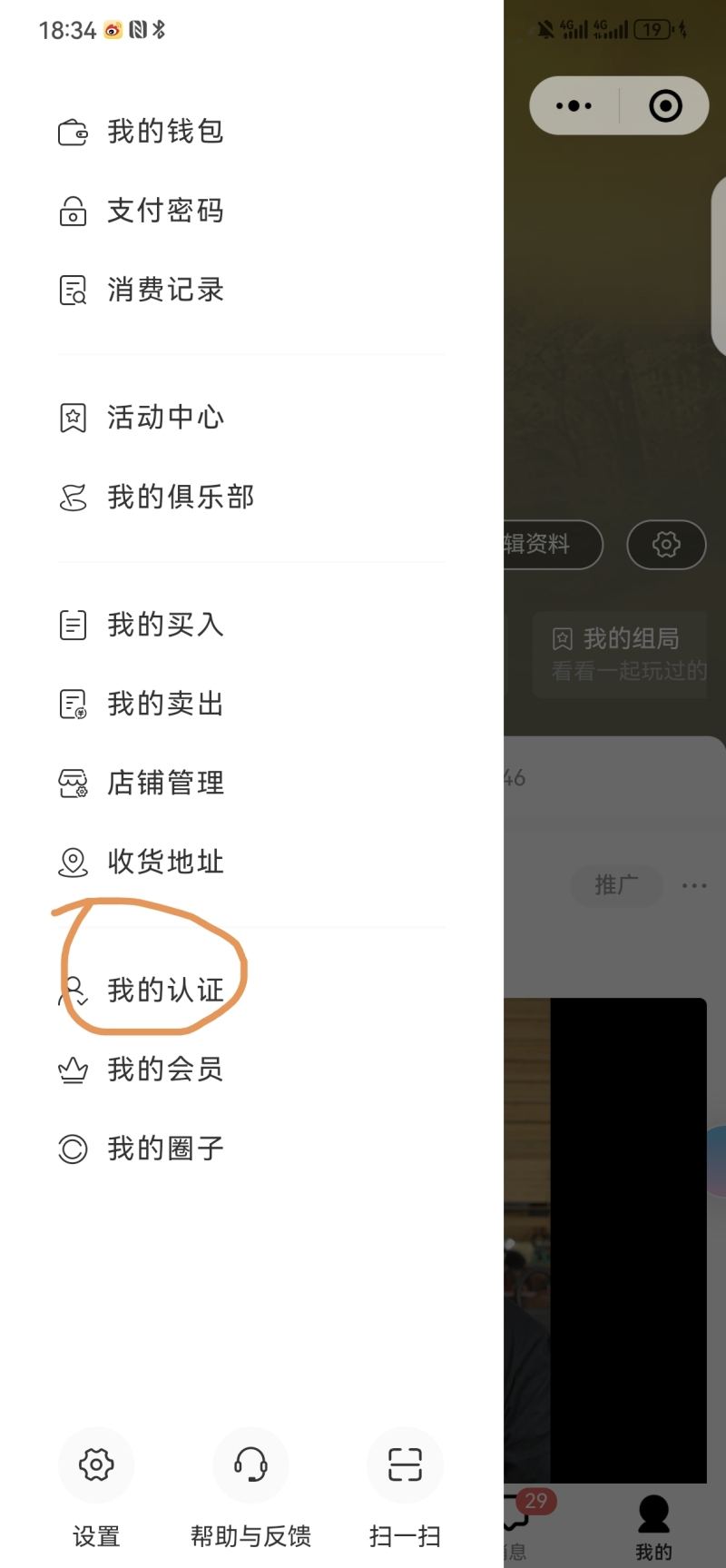Open 帮助与反馈
726x1568 pixels.
click(x=250, y=1464)
